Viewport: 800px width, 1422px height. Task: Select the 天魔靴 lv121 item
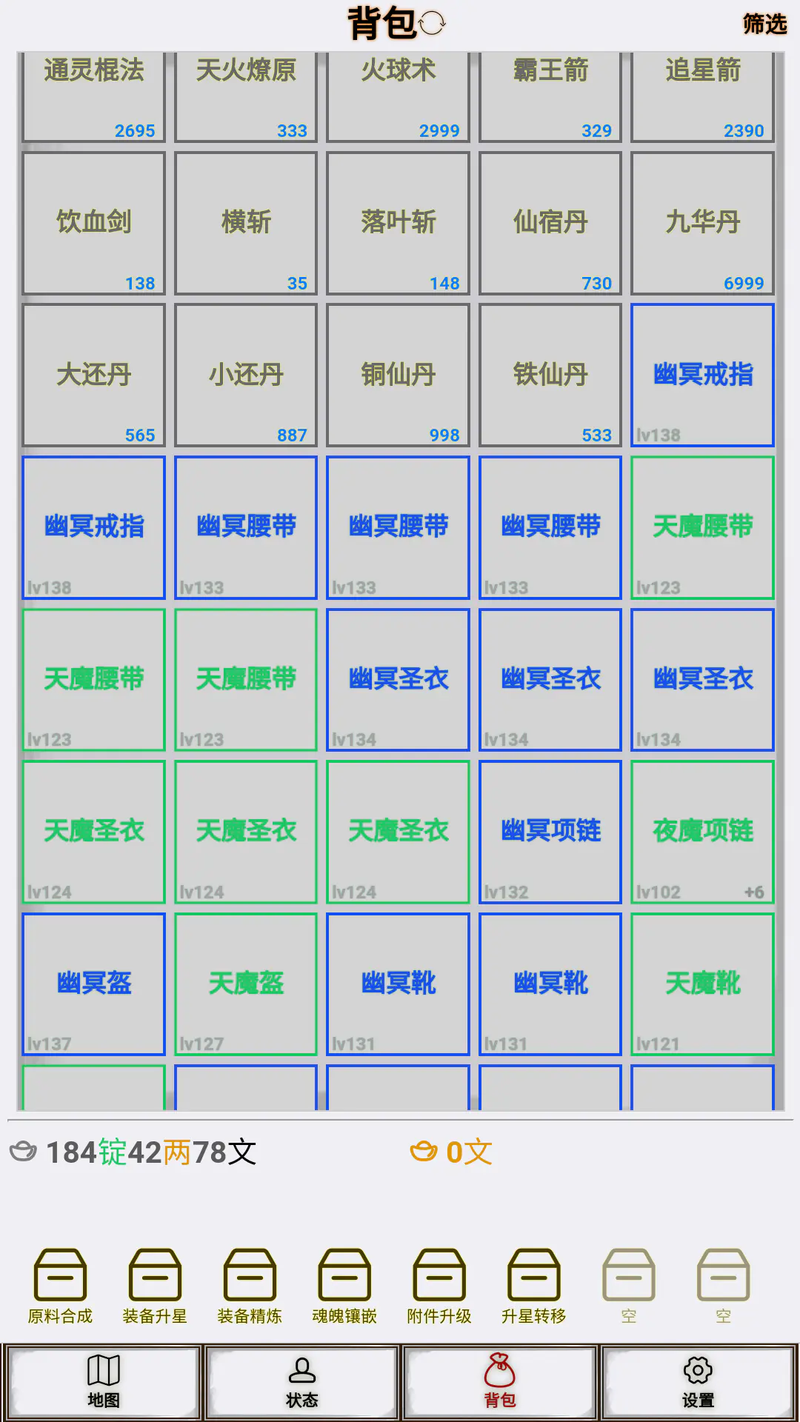(703, 984)
